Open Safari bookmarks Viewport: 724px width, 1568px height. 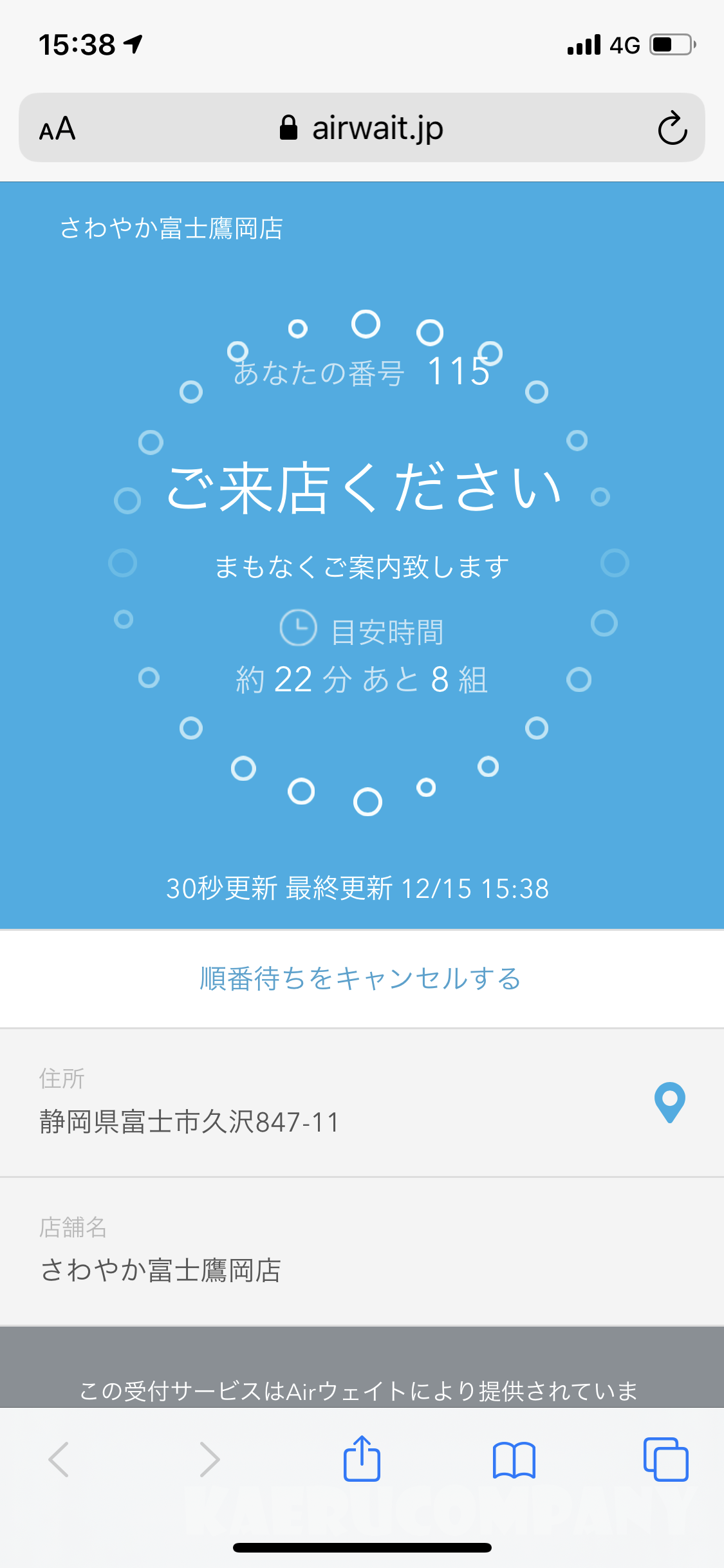[x=514, y=1460]
